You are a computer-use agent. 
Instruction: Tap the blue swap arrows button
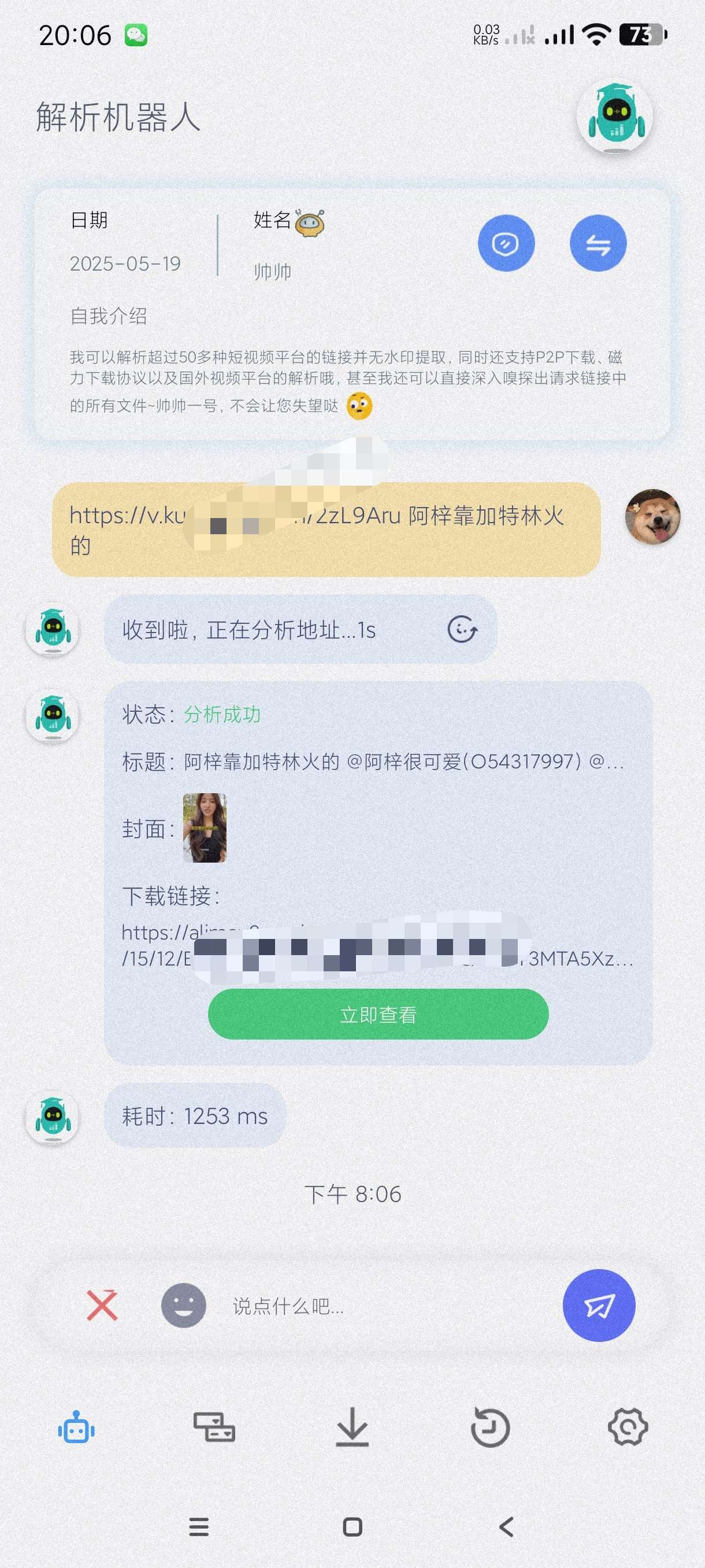pos(598,243)
